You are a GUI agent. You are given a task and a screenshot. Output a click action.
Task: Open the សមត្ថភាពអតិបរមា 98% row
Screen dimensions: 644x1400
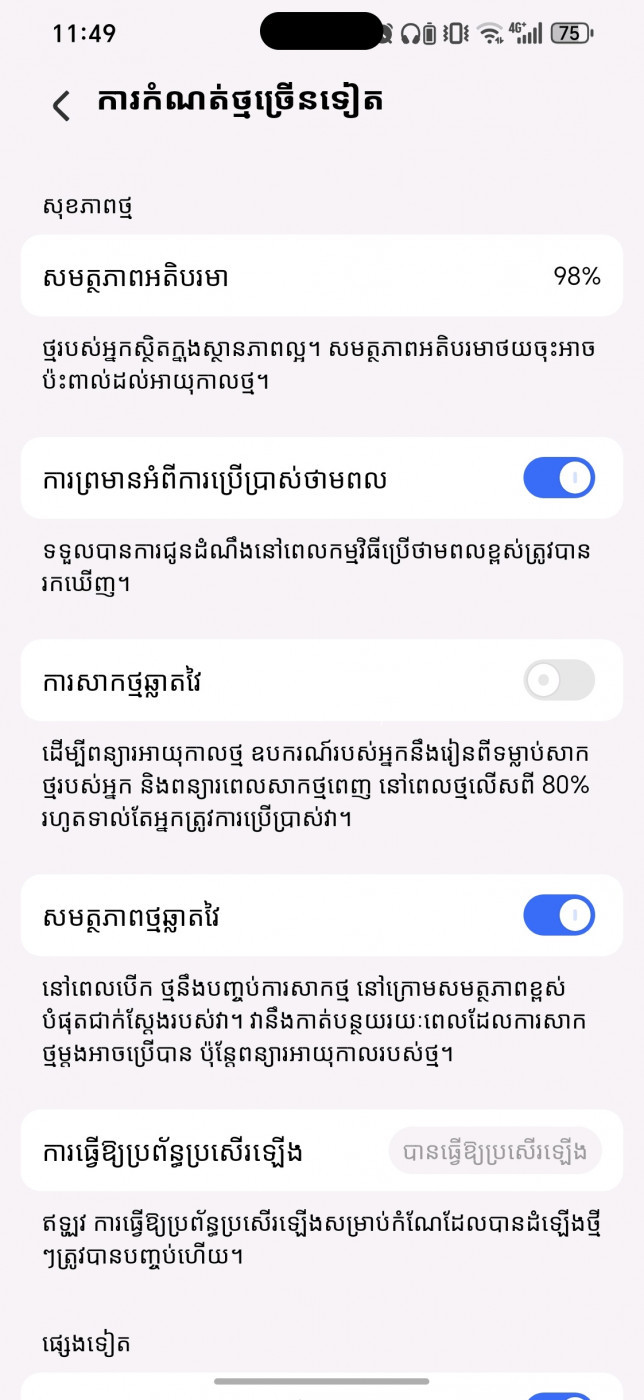click(322, 276)
